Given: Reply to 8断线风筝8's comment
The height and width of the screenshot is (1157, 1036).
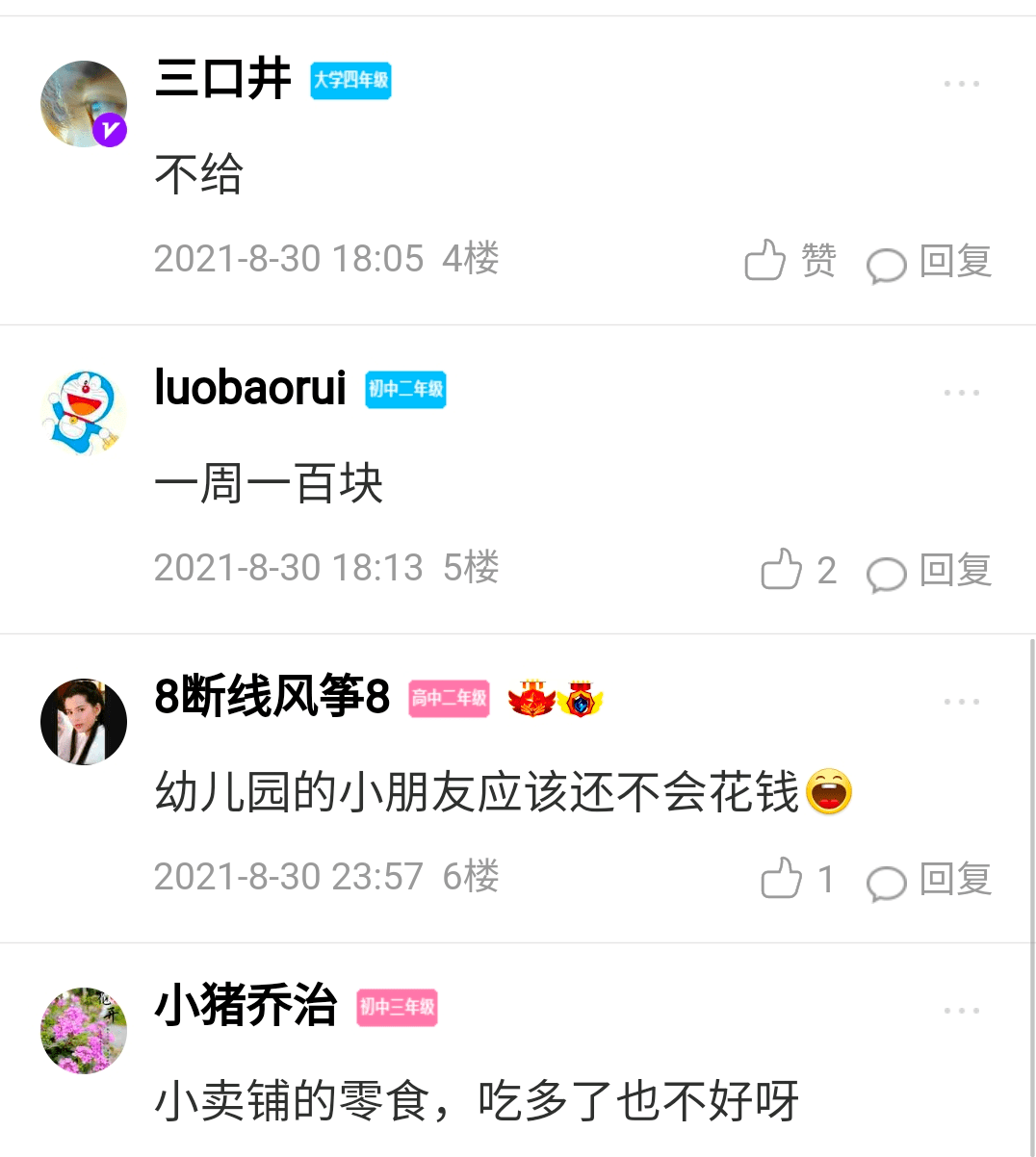Looking at the screenshot, I should point(929,881).
